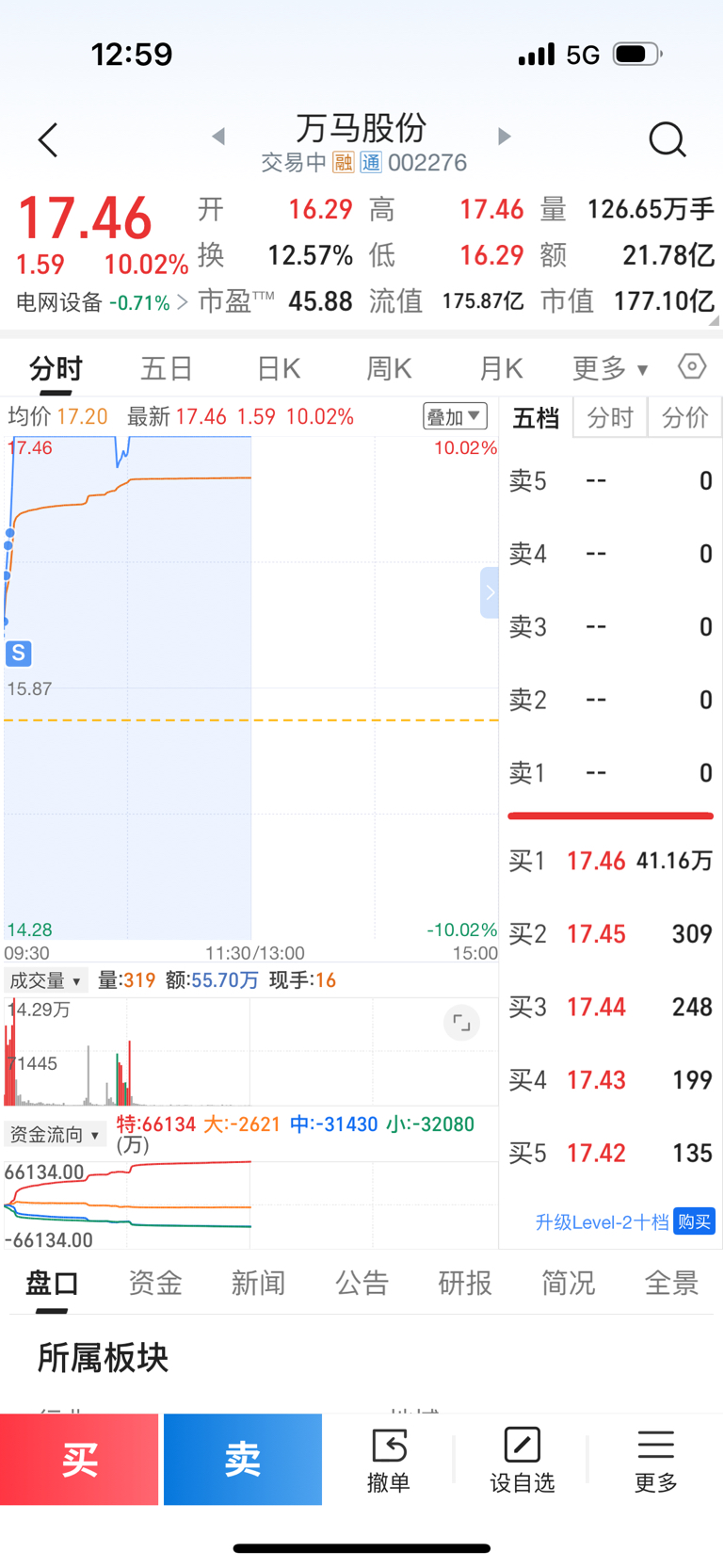Open the 成交量 indicator dropdown
The image size is (724, 1568).
(45, 981)
